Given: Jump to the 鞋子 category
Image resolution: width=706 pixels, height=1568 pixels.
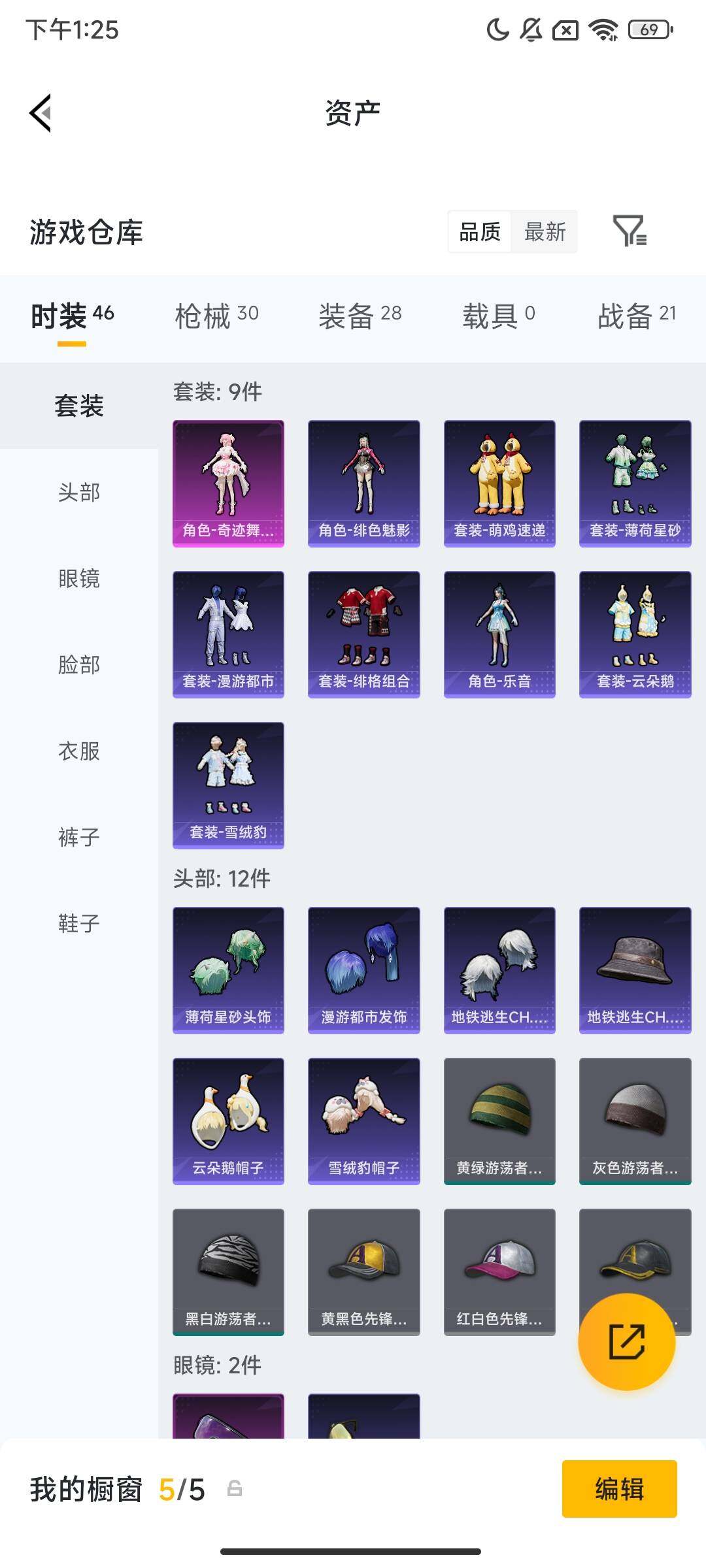Looking at the screenshot, I should point(79,924).
